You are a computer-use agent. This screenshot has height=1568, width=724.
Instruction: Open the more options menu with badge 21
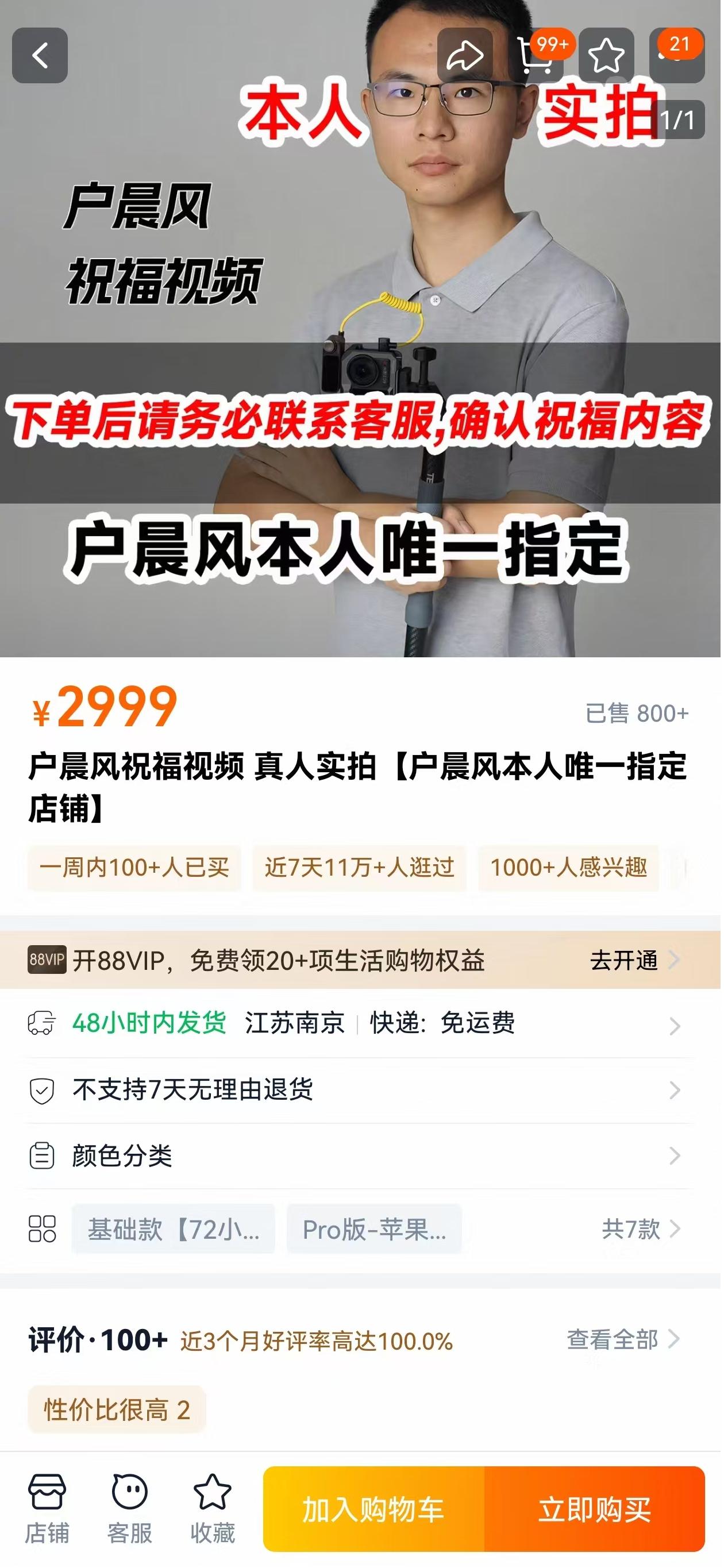tap(676, 55)
